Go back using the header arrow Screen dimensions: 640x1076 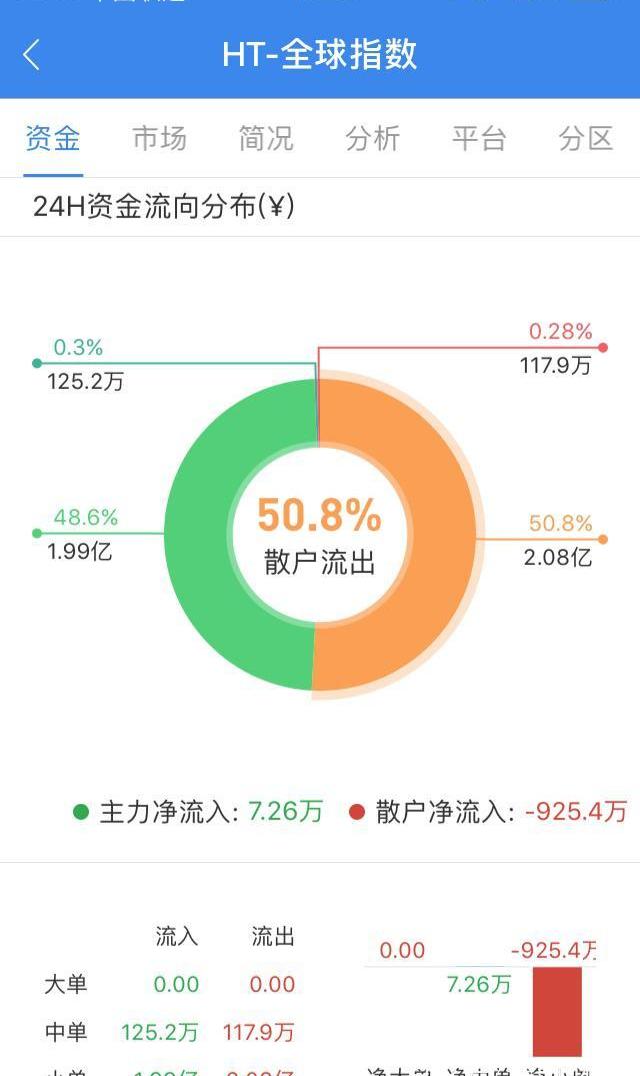click(x=32, y=55)
